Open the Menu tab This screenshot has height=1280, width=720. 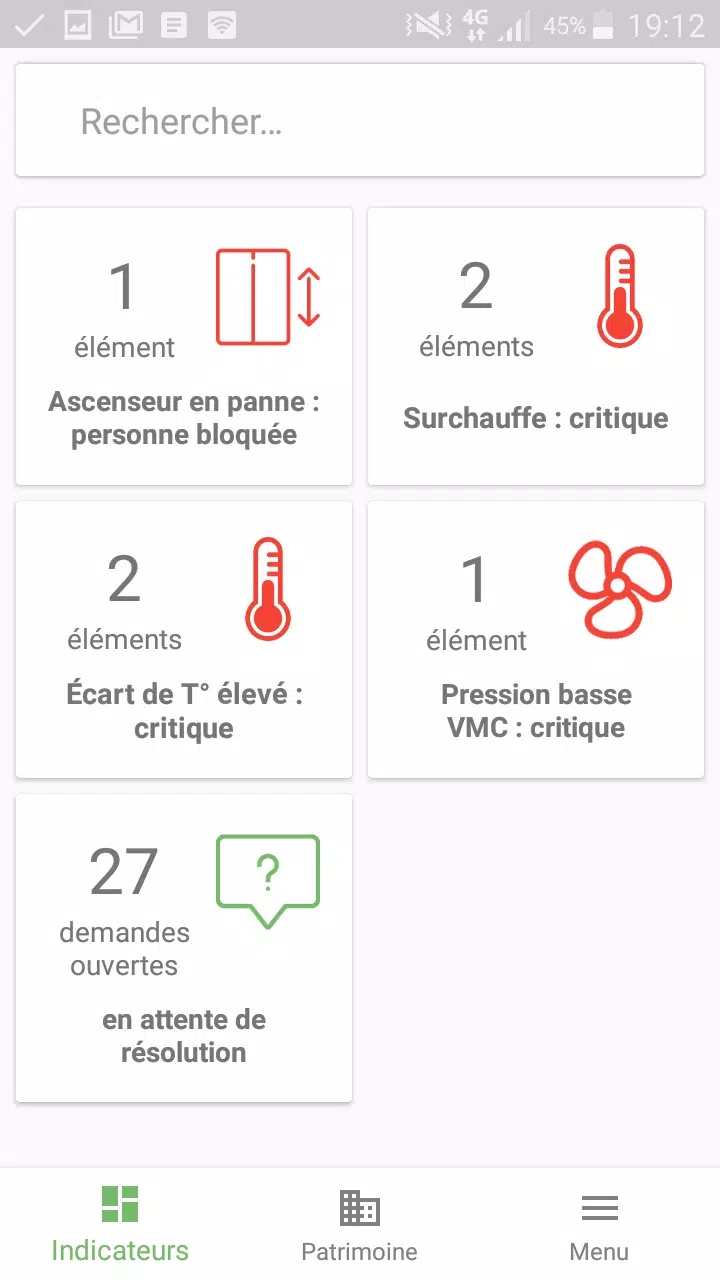[x=600, y=1224]
